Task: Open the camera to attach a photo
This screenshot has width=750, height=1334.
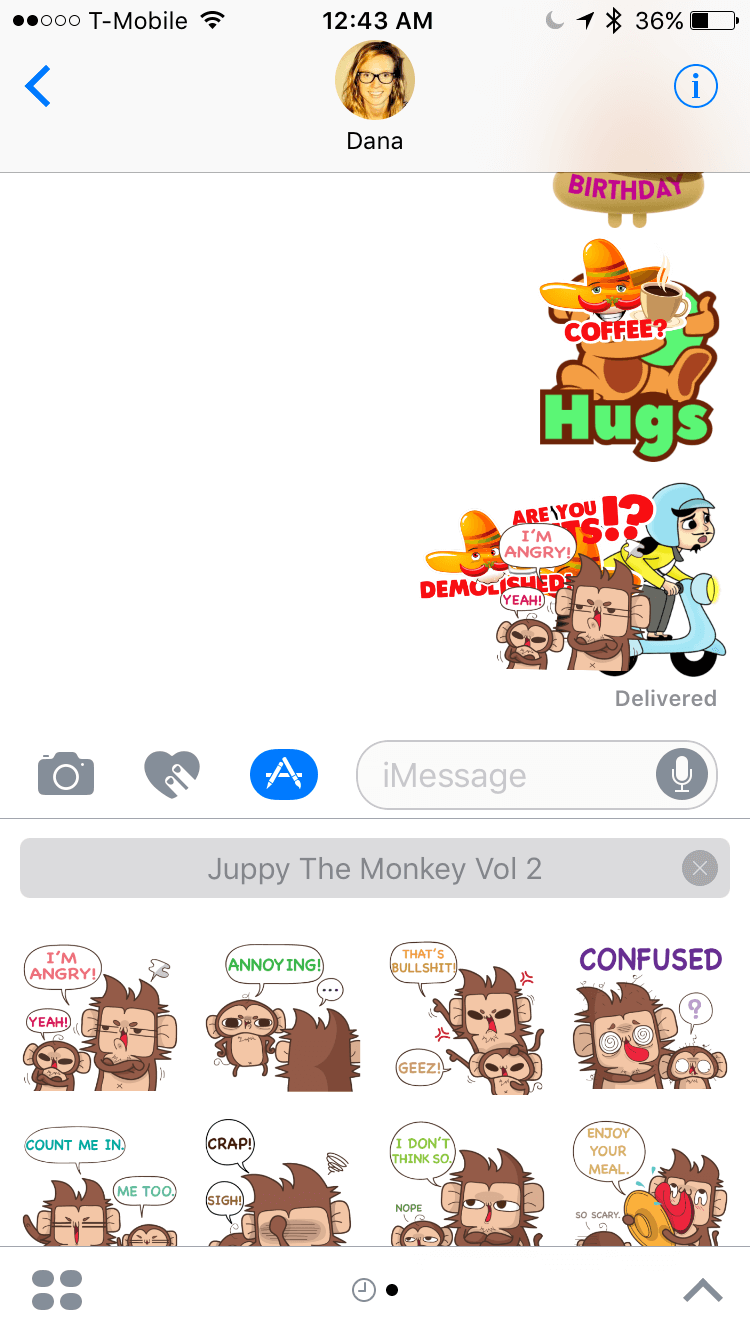Action: [x=66, y=774]
